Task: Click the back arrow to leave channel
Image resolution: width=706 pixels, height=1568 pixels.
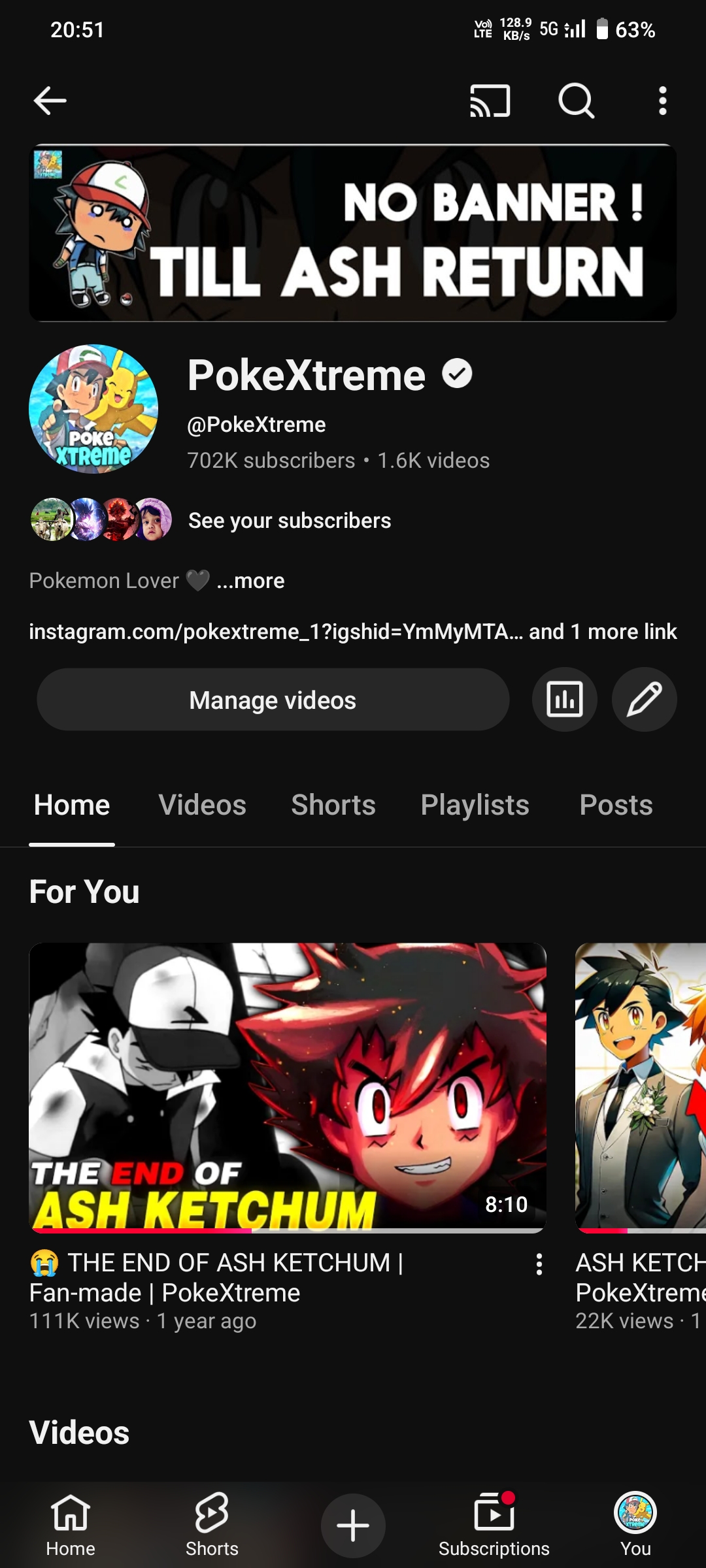Action: pyautogui.click(x=49, y=100)
